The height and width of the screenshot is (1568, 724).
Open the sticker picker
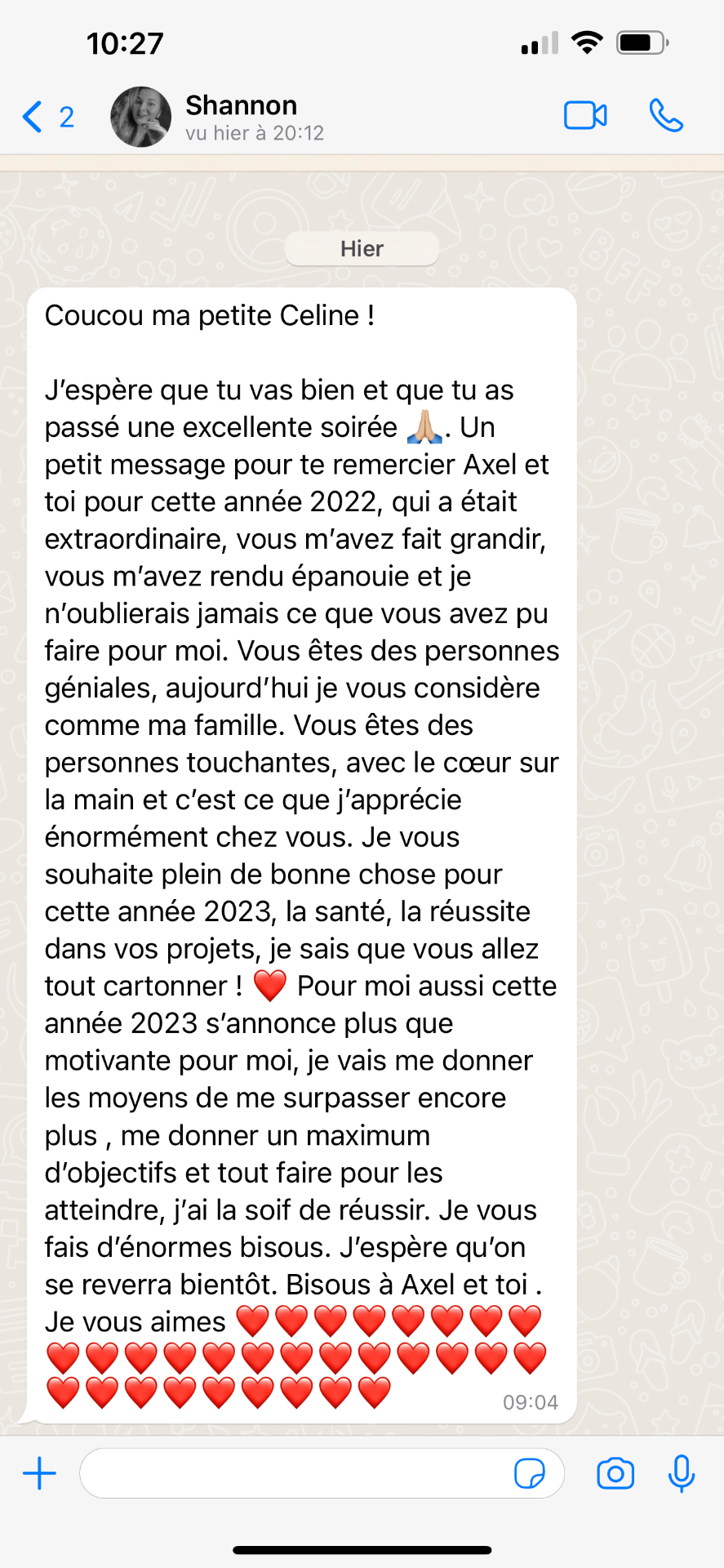(530, 1474)
